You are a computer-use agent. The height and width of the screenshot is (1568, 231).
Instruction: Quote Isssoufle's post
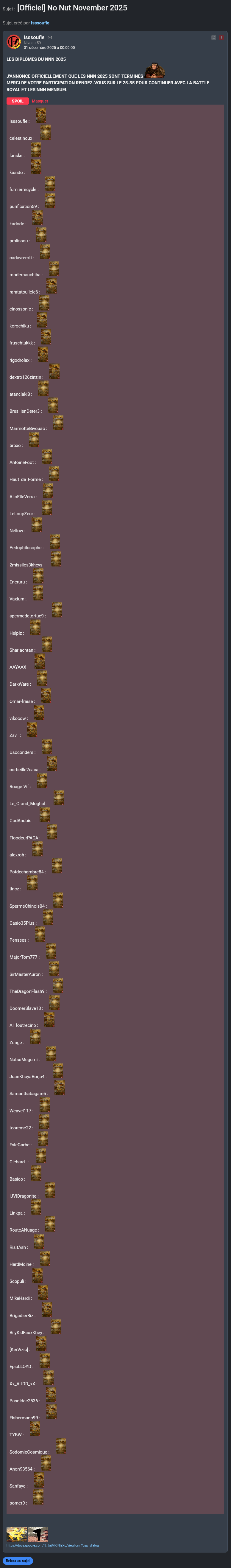tap(213, 38)
